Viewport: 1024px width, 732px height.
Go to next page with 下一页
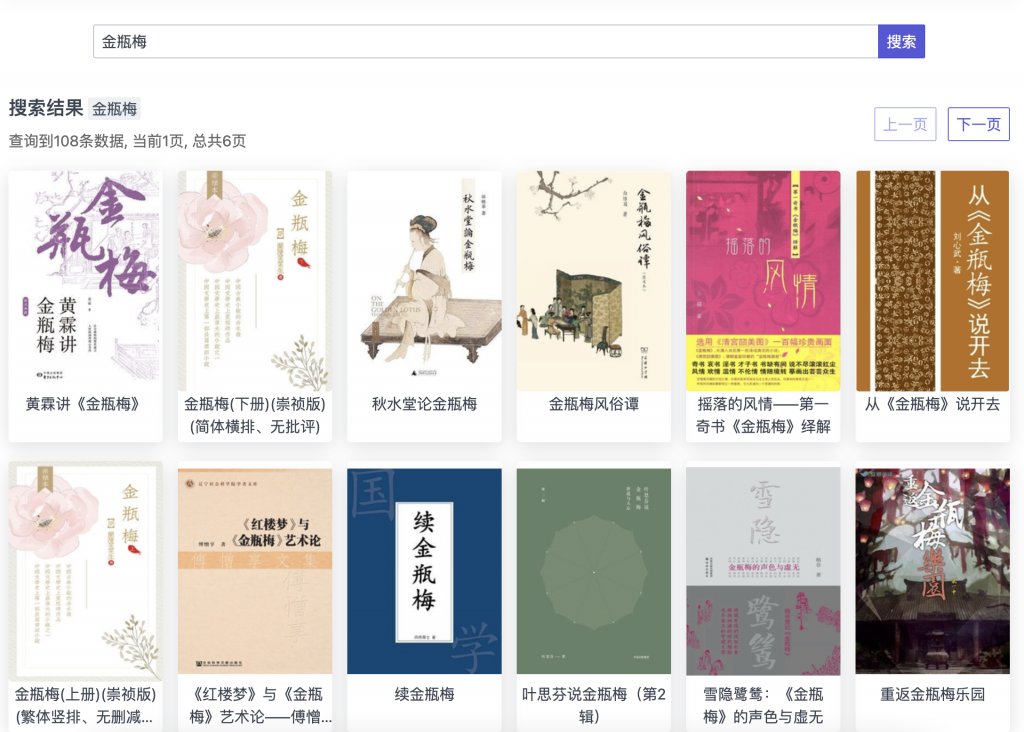point(978,124)
